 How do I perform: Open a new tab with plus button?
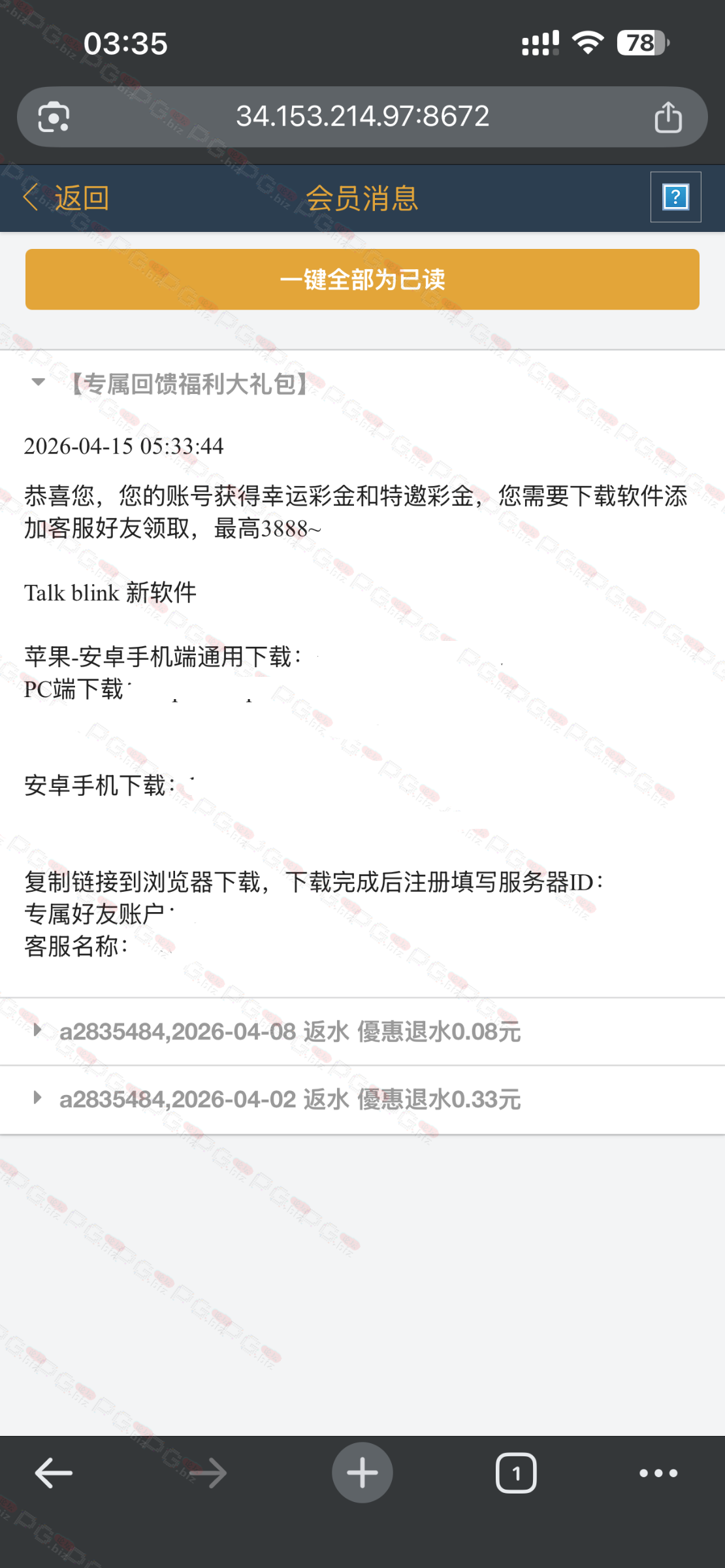tap(362, 1473)
